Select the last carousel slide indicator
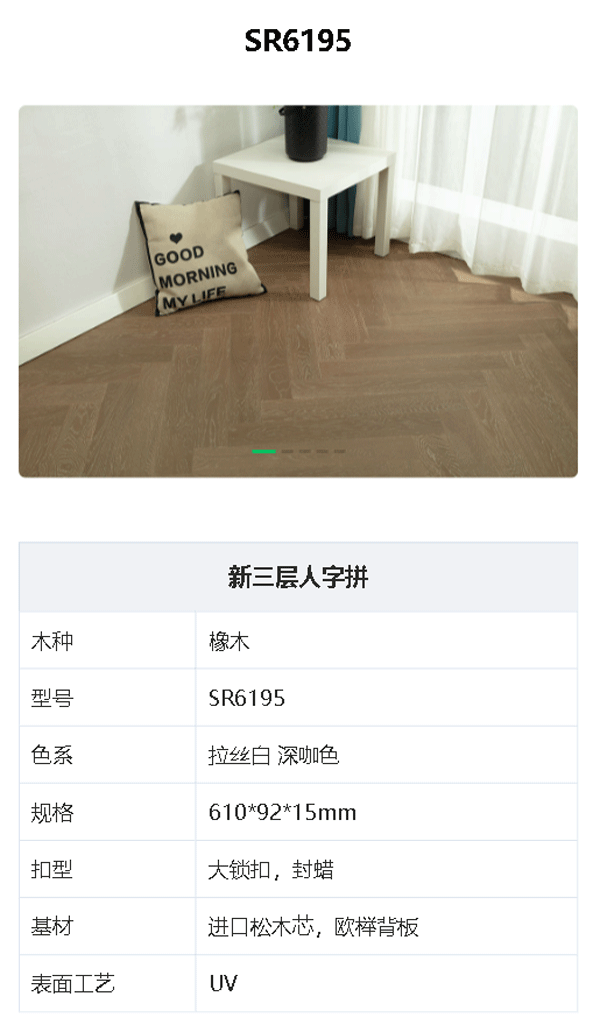Screen dimensions: 600x1032 (340, 452)
